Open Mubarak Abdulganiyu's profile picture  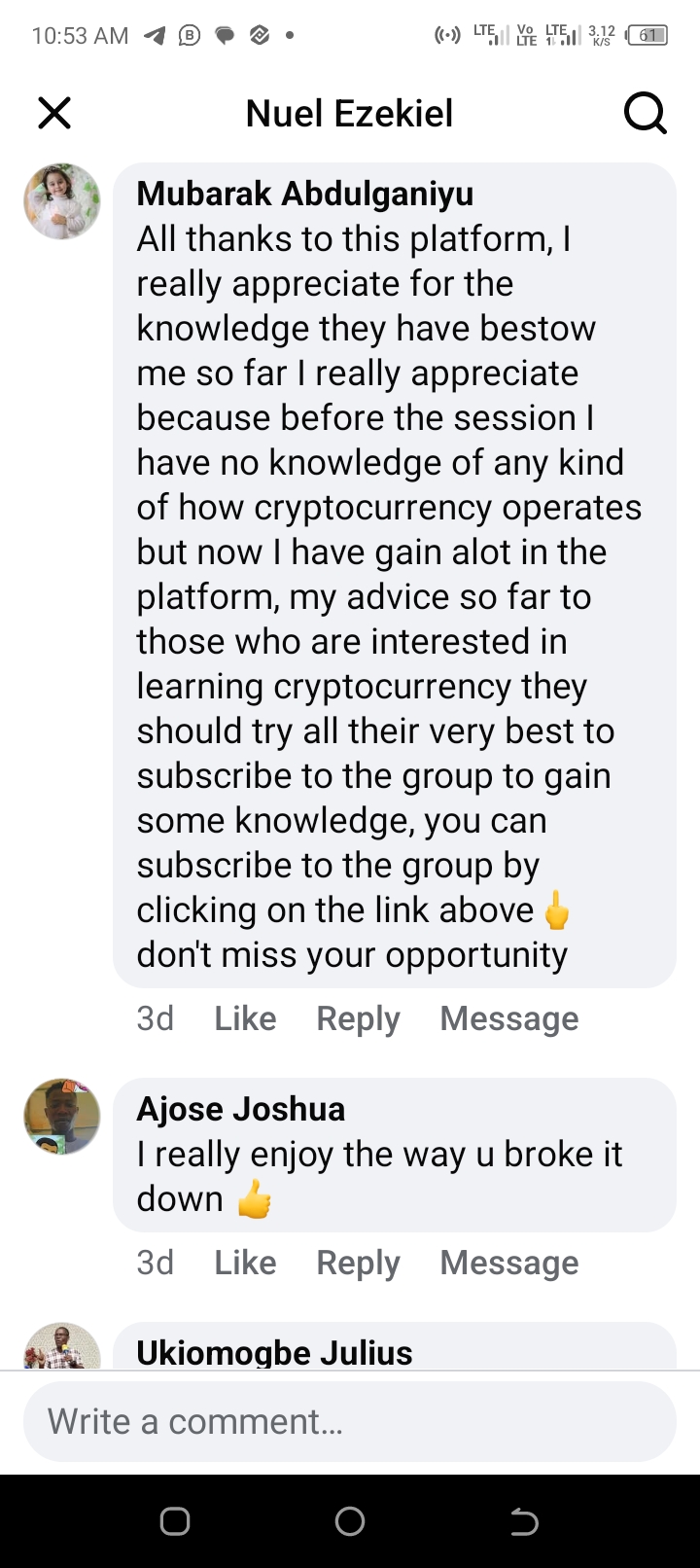pos(62,201)
